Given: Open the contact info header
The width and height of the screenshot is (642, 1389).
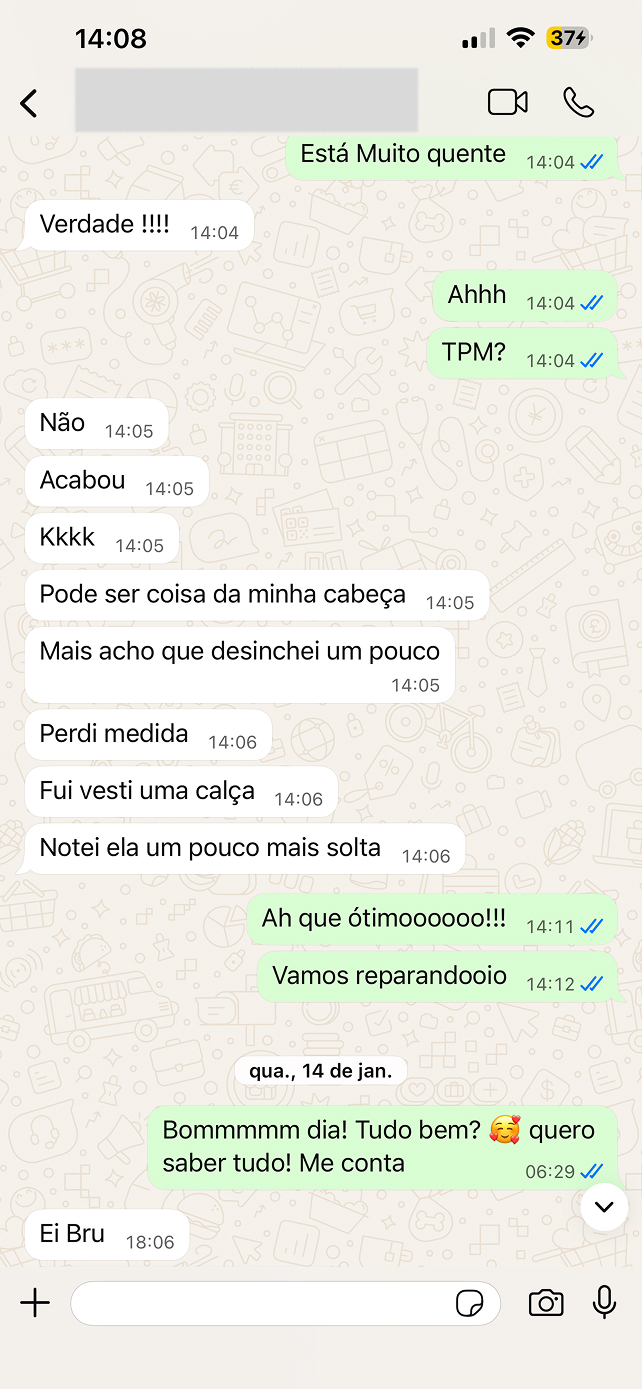Looking at the screenshot, I should pyautogui.click(x=246, y=100).
